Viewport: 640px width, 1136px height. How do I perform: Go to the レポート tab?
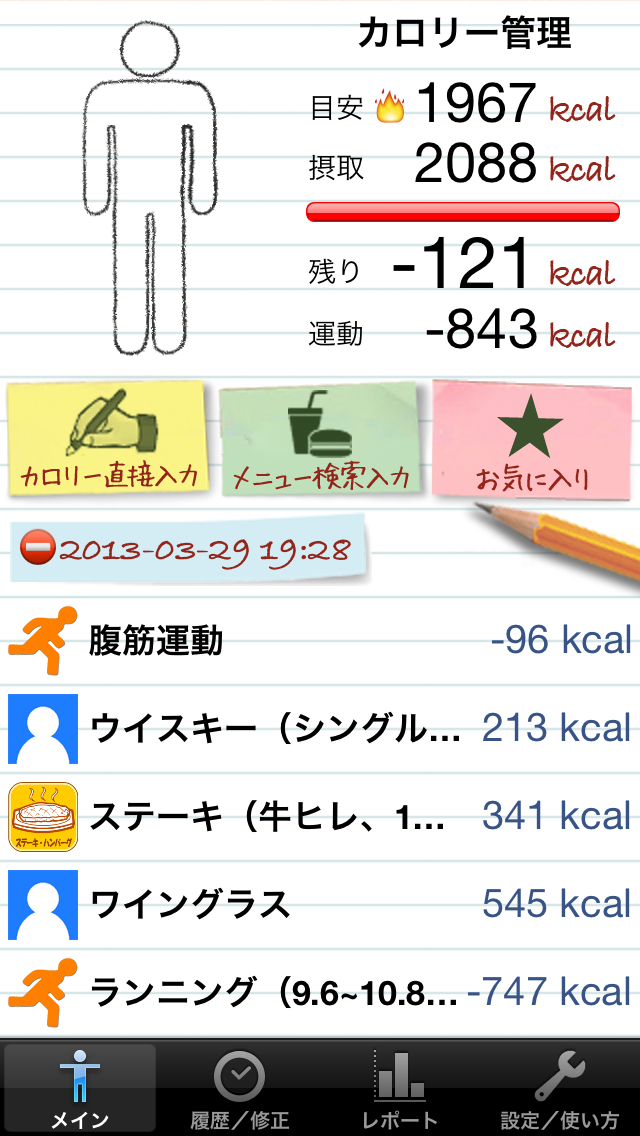[400, 1088]
